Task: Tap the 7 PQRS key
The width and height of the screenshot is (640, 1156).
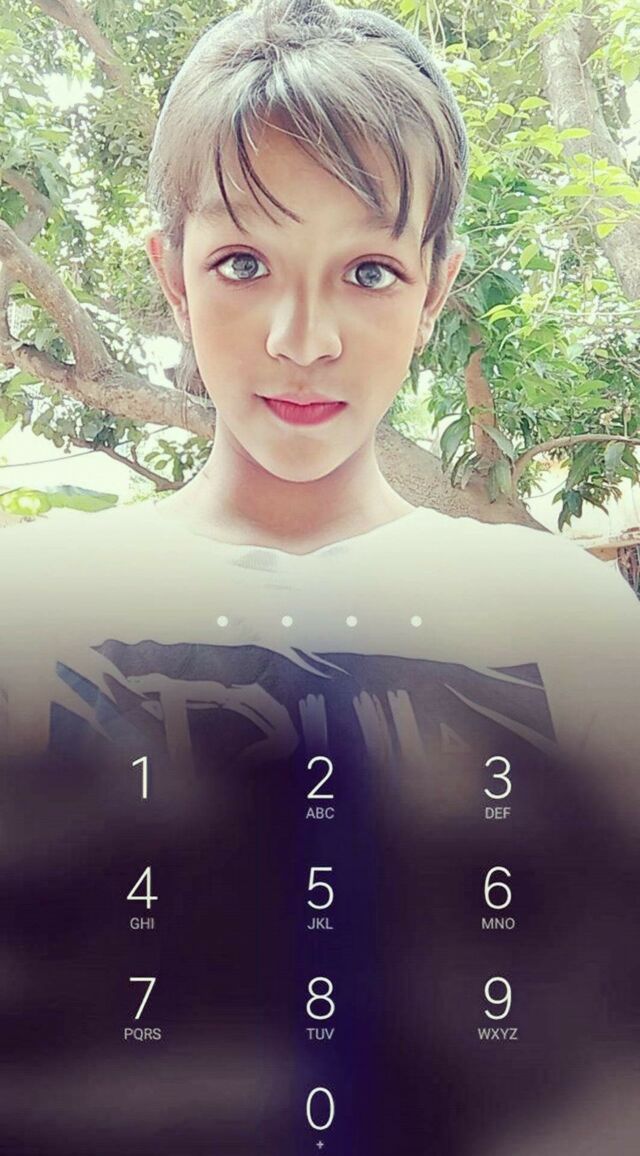Action: coord(142,1006)
